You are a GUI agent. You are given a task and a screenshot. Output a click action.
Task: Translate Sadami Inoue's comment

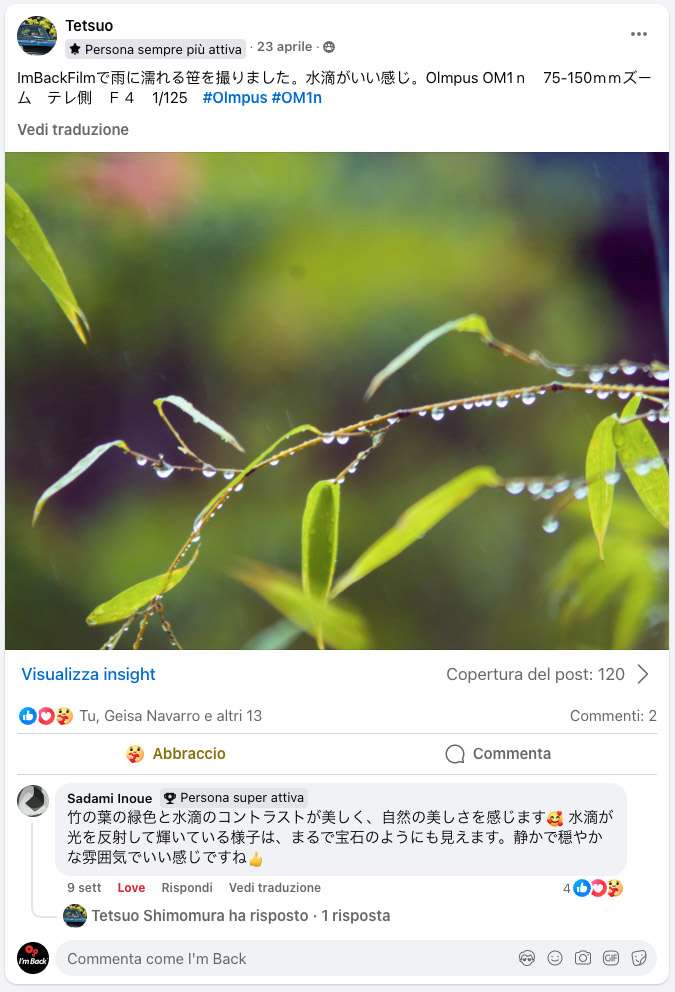click(275, 887)
